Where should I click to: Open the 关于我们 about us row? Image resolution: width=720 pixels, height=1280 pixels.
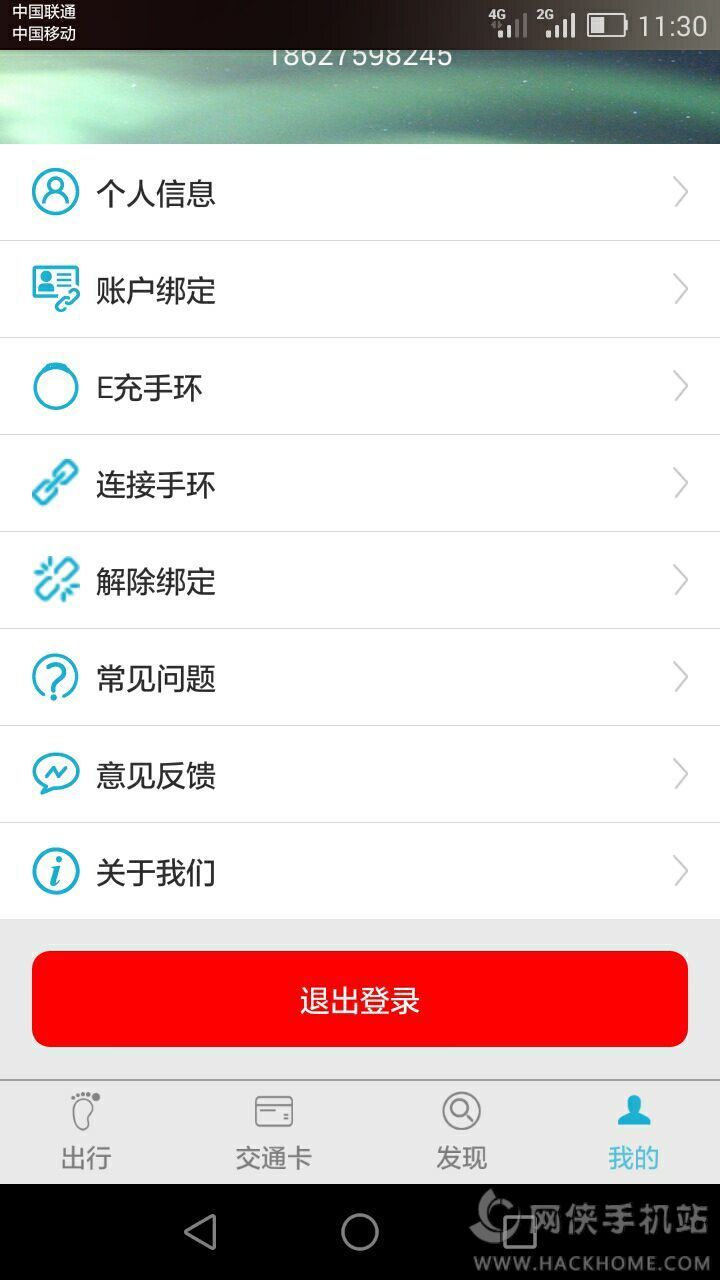(x=360, y=871)
